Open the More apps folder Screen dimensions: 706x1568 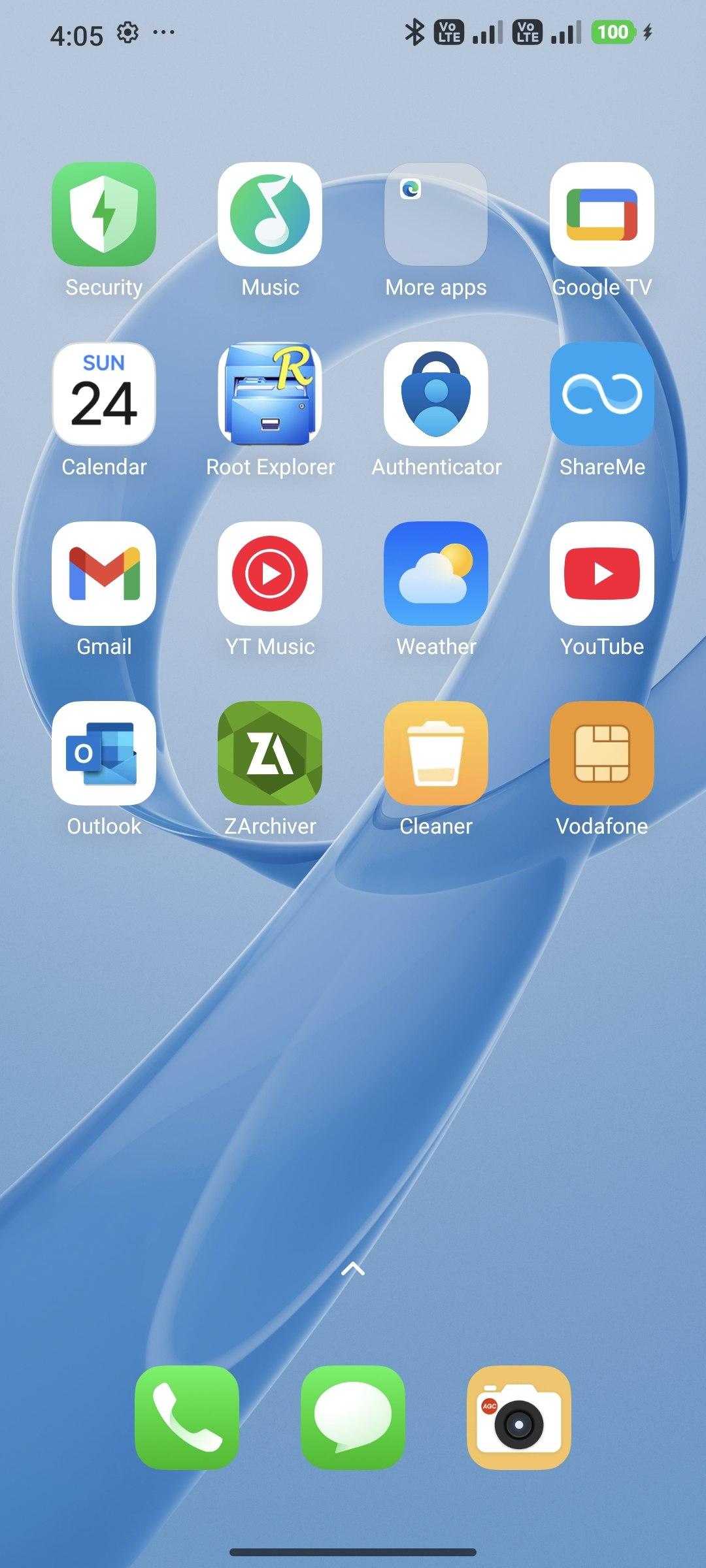click(x=436, y=214)
